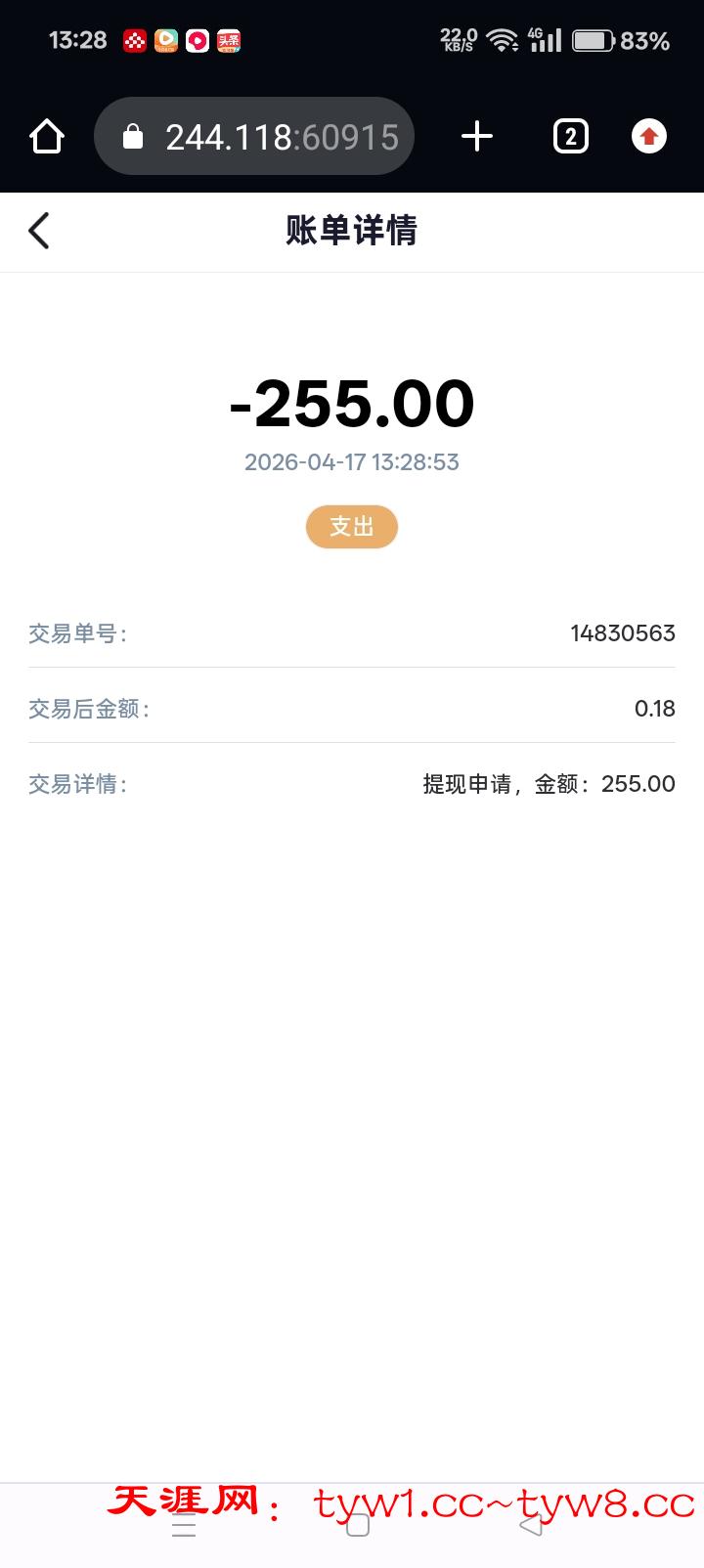Open a new browser tab
704x1568 pixels.
[x=476, y=137]
